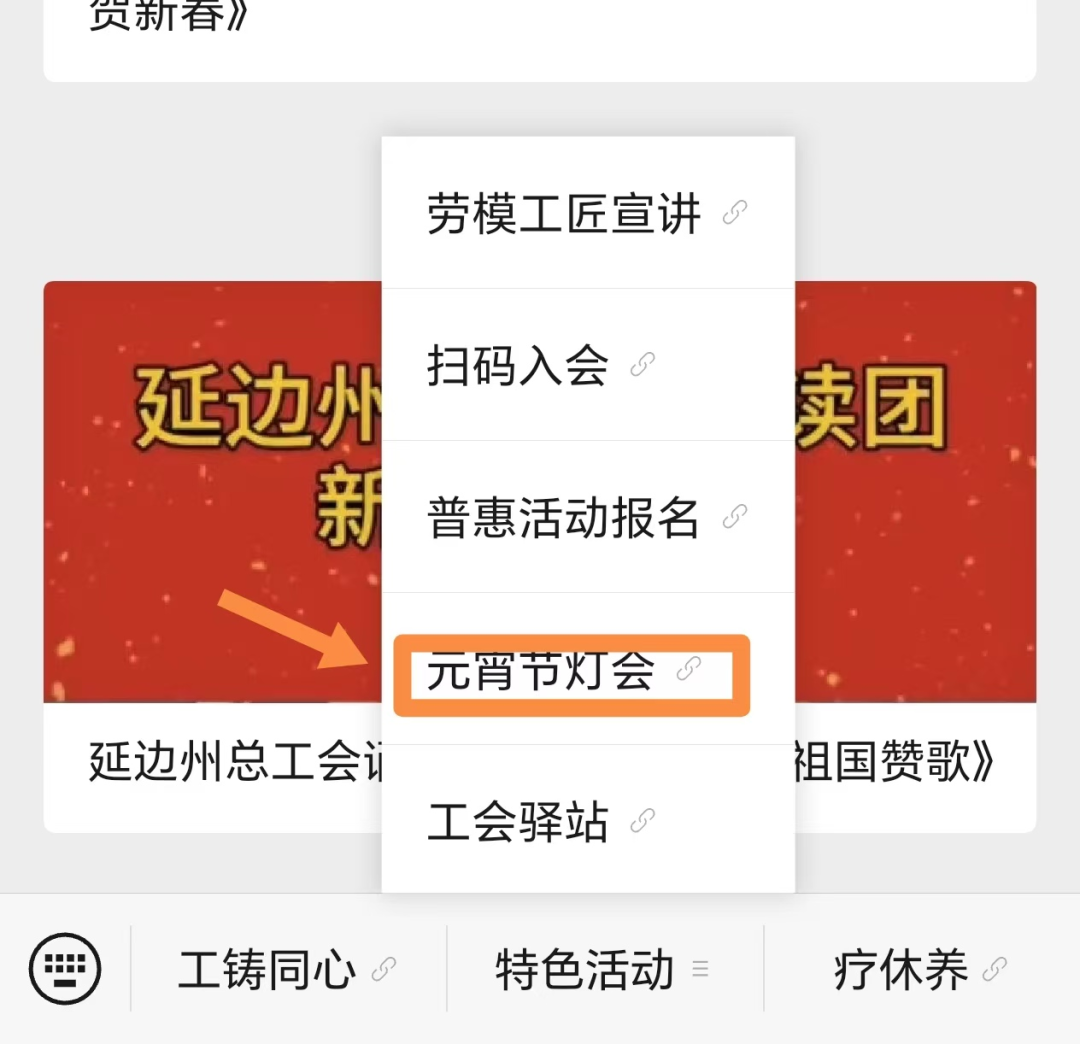
Task: Collapse the 特色活动 bottom menu
Action: tap(603, 969)
